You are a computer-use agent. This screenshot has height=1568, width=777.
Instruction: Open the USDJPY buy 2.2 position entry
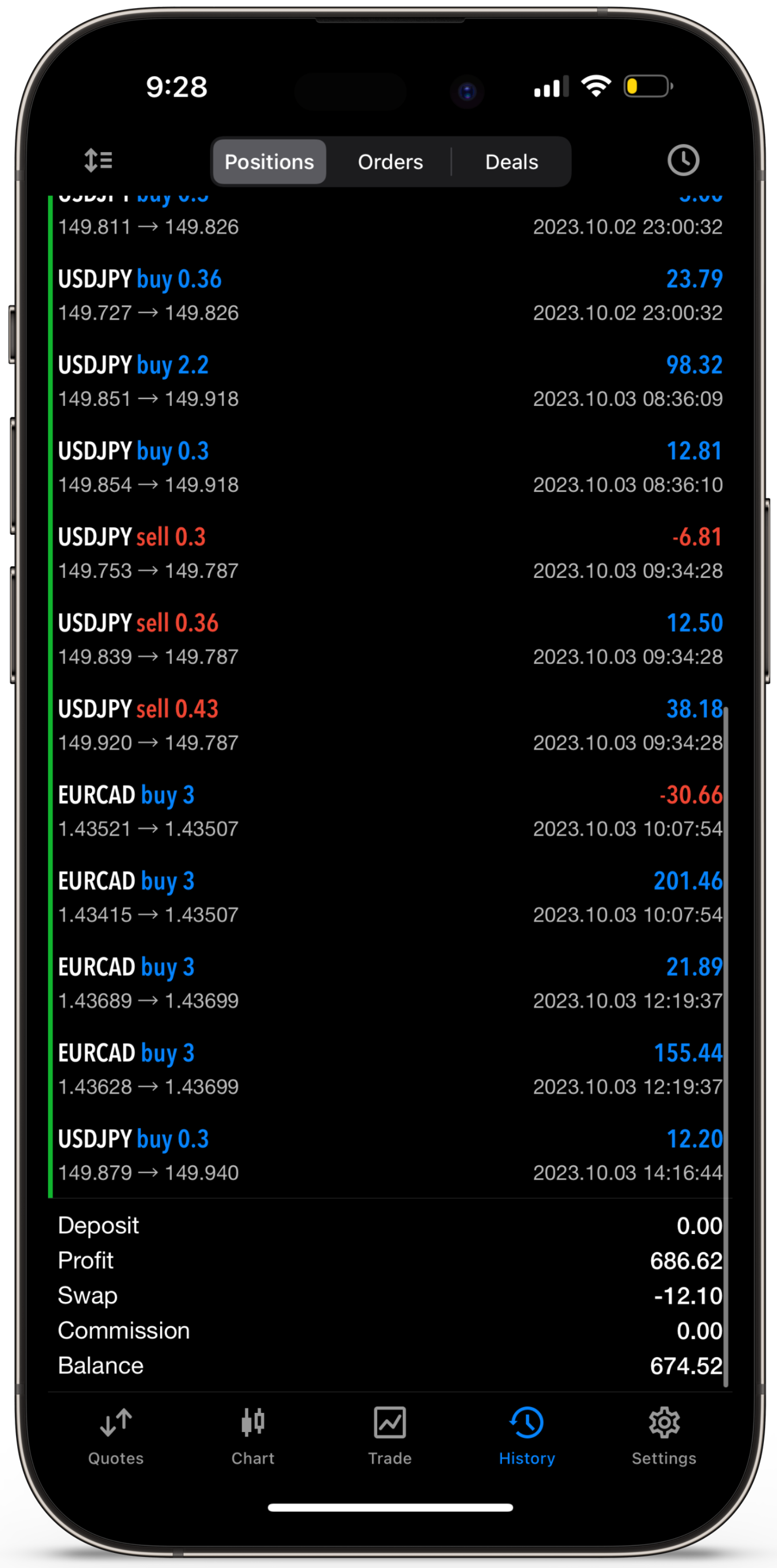tap(389, 380)
